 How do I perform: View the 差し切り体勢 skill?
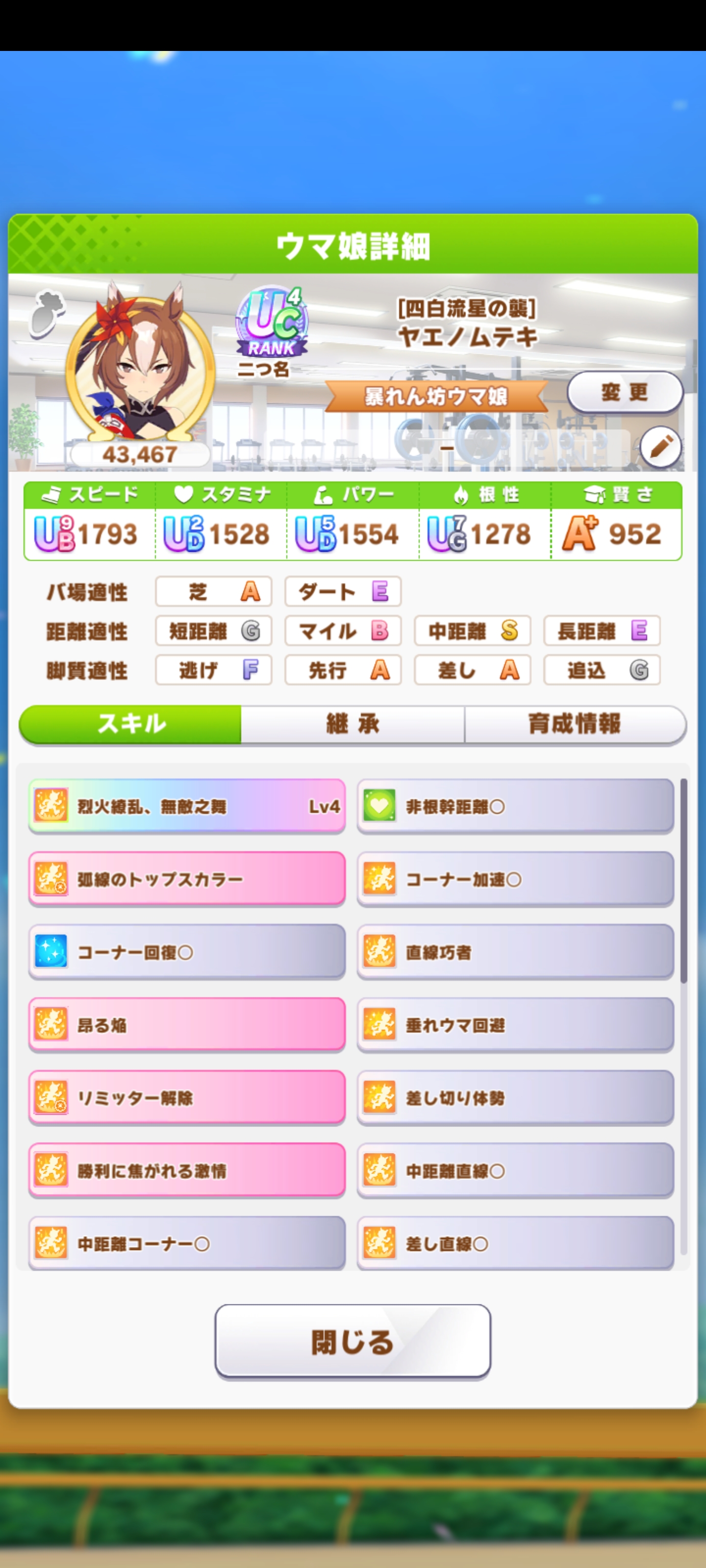pos(515,1098)
